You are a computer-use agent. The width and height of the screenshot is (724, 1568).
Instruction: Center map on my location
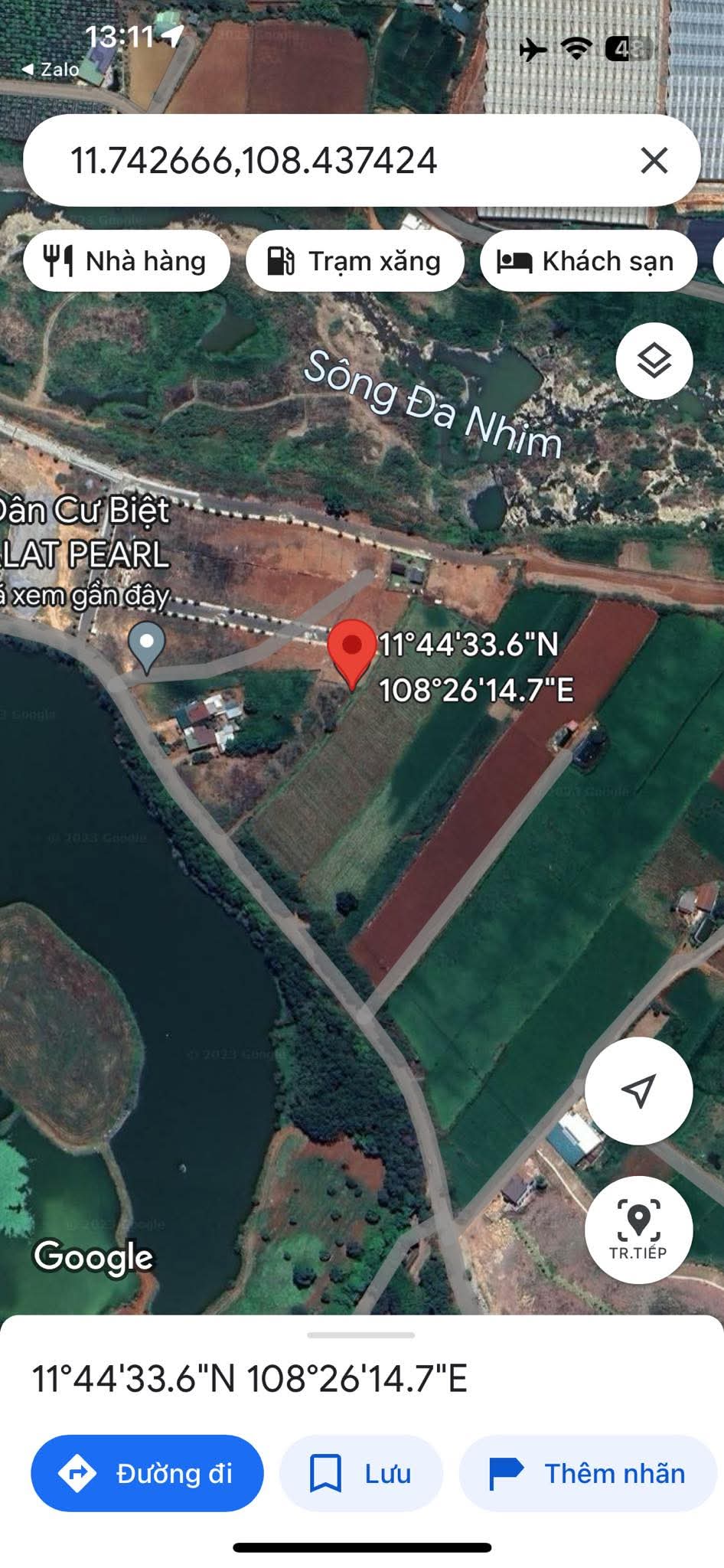pyautogui.click(x=638, y=1090)
